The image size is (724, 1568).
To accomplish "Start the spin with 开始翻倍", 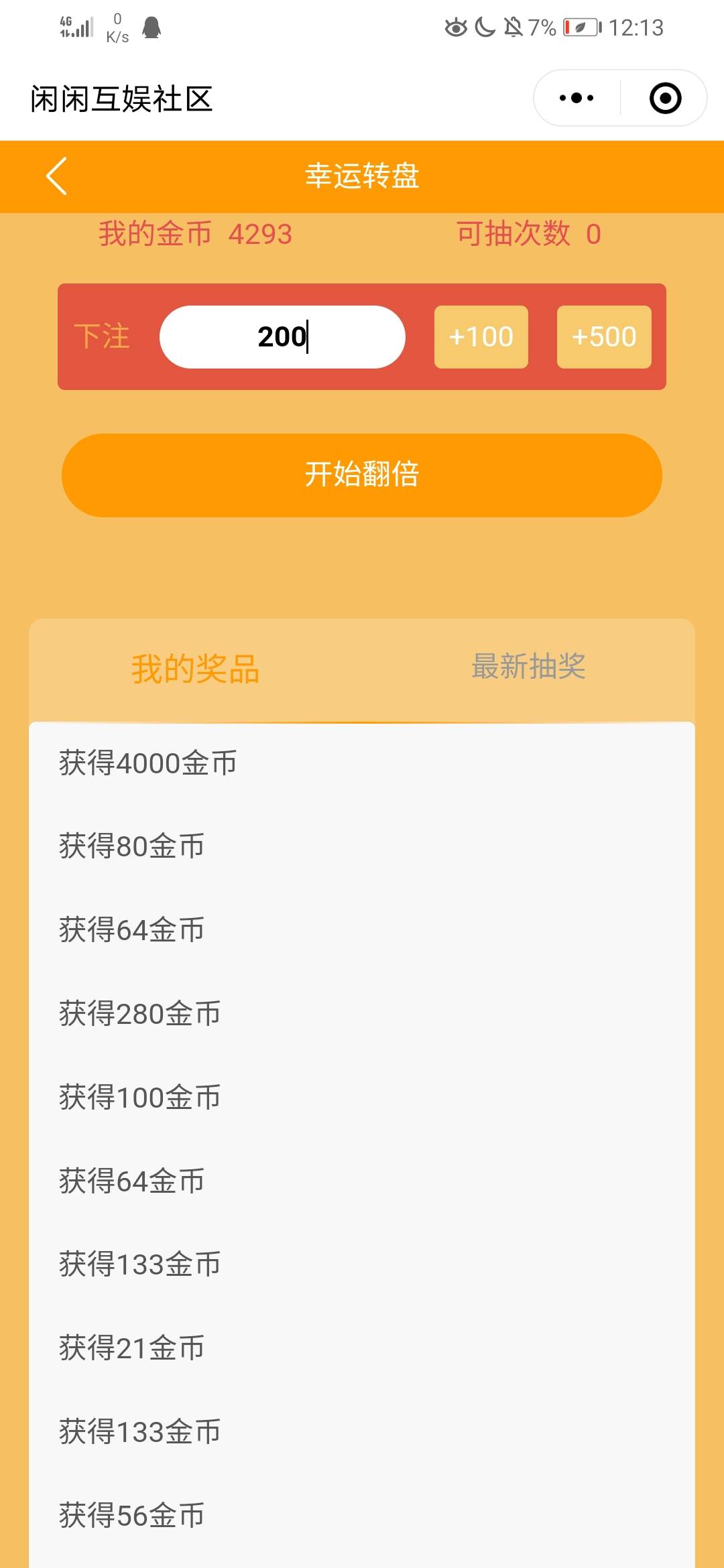I will pos(362,475).
